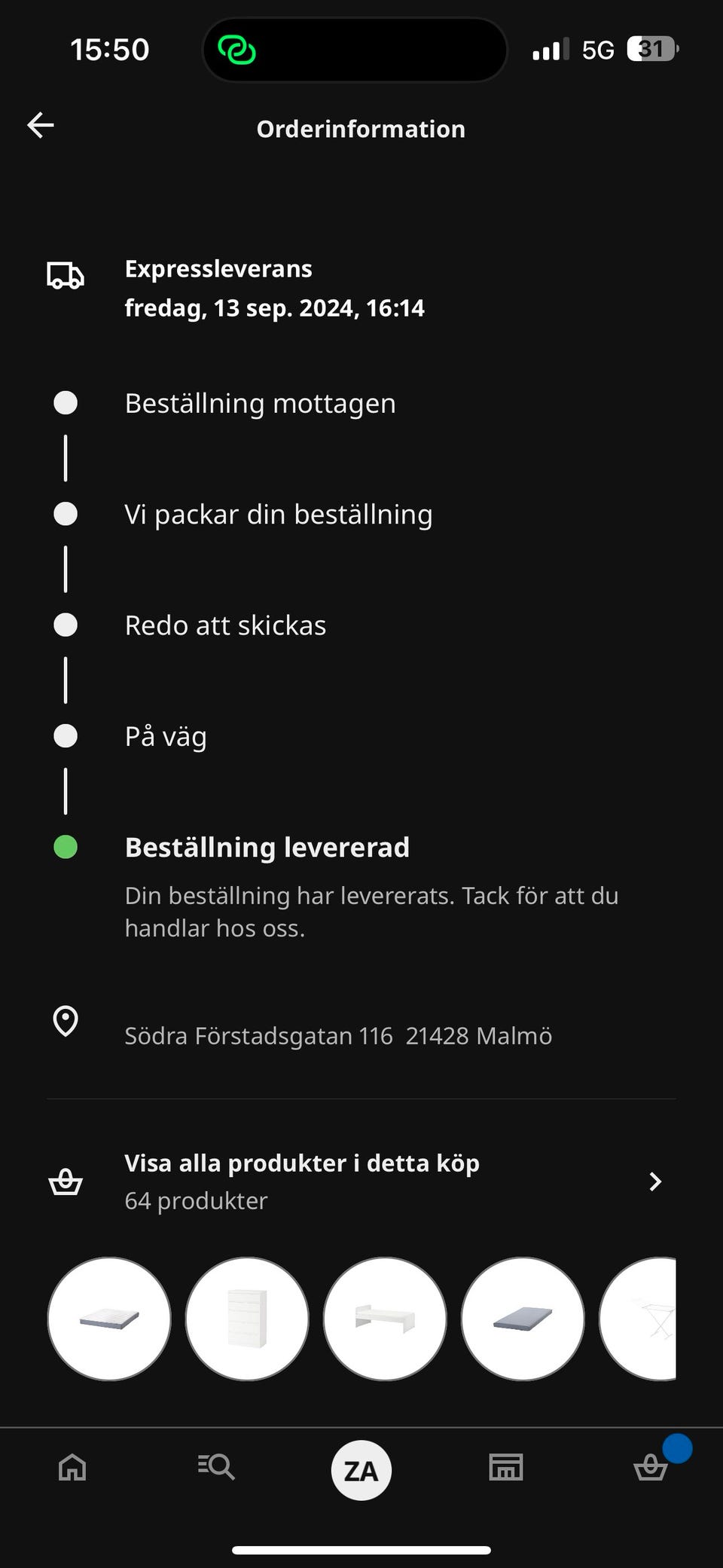Viewport: 723px width, 1568px height.
Task: Open the white bed frame thumbnail
Action: coord(385,1319)
